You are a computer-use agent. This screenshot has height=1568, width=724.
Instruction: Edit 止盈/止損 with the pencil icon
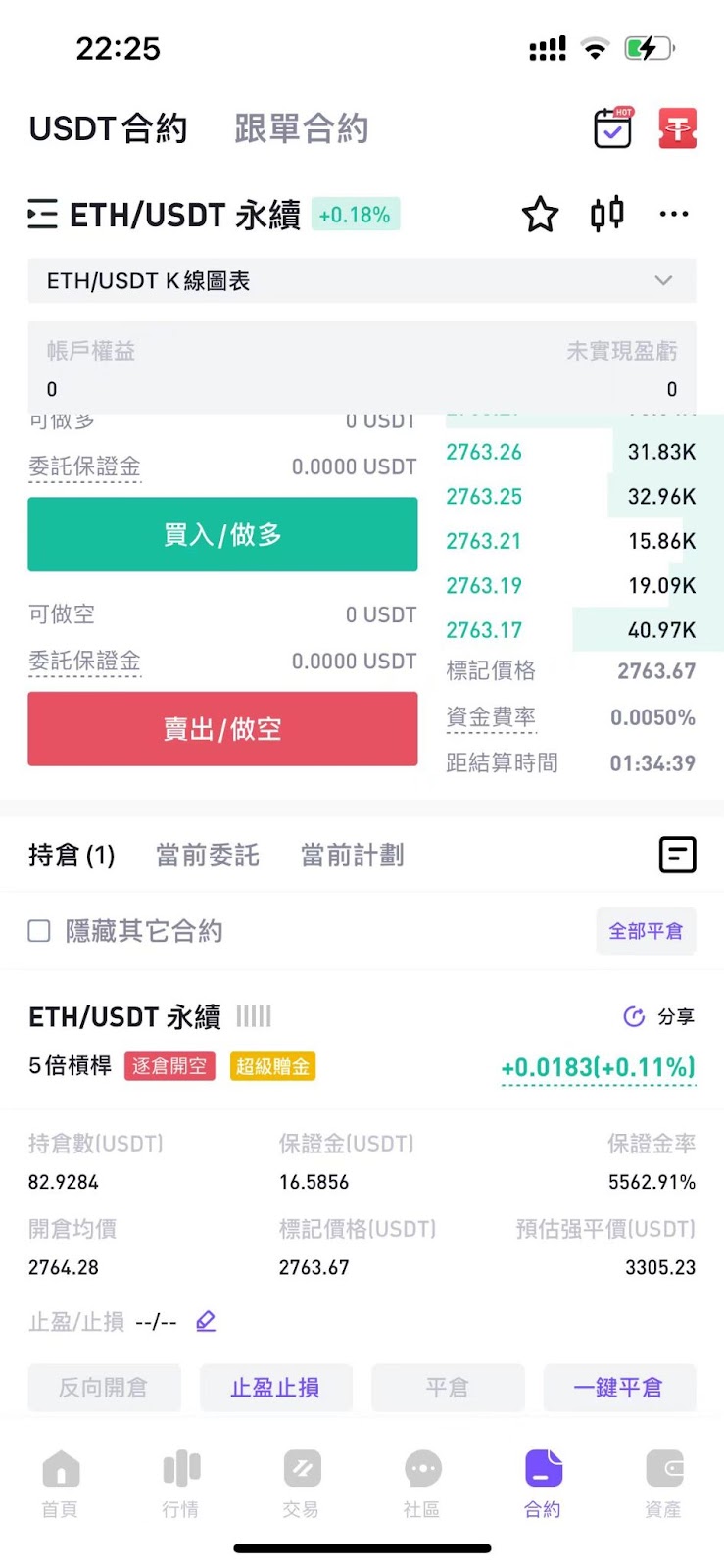pos(206,1321)
